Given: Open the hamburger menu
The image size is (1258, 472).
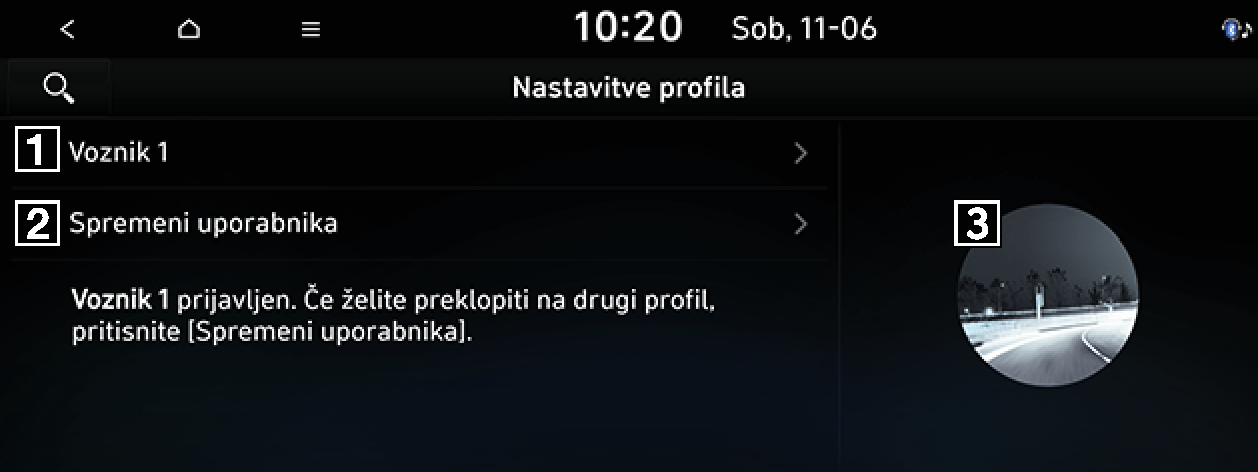Looking at the screenshot, I should pos(311,30).
